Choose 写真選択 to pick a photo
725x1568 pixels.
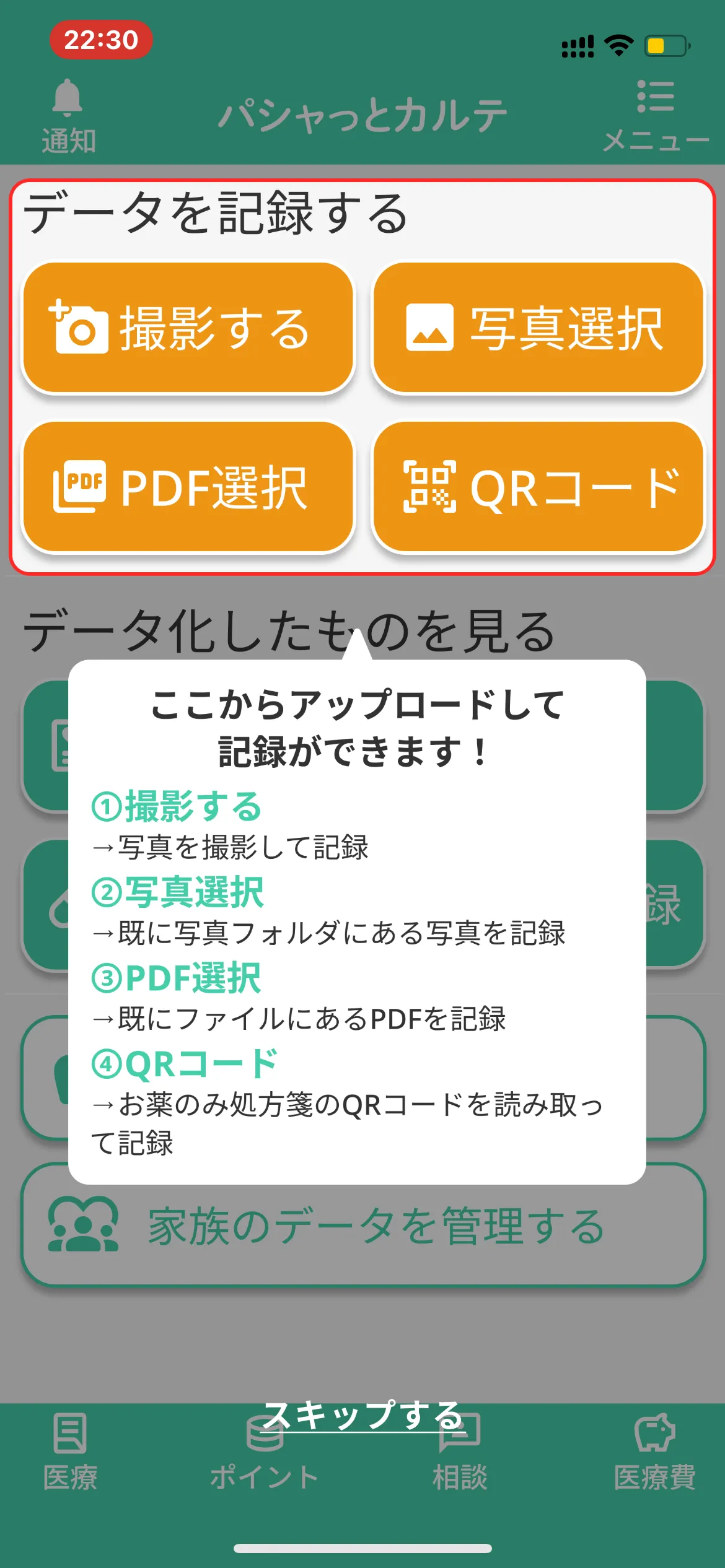tap(538, 328)
